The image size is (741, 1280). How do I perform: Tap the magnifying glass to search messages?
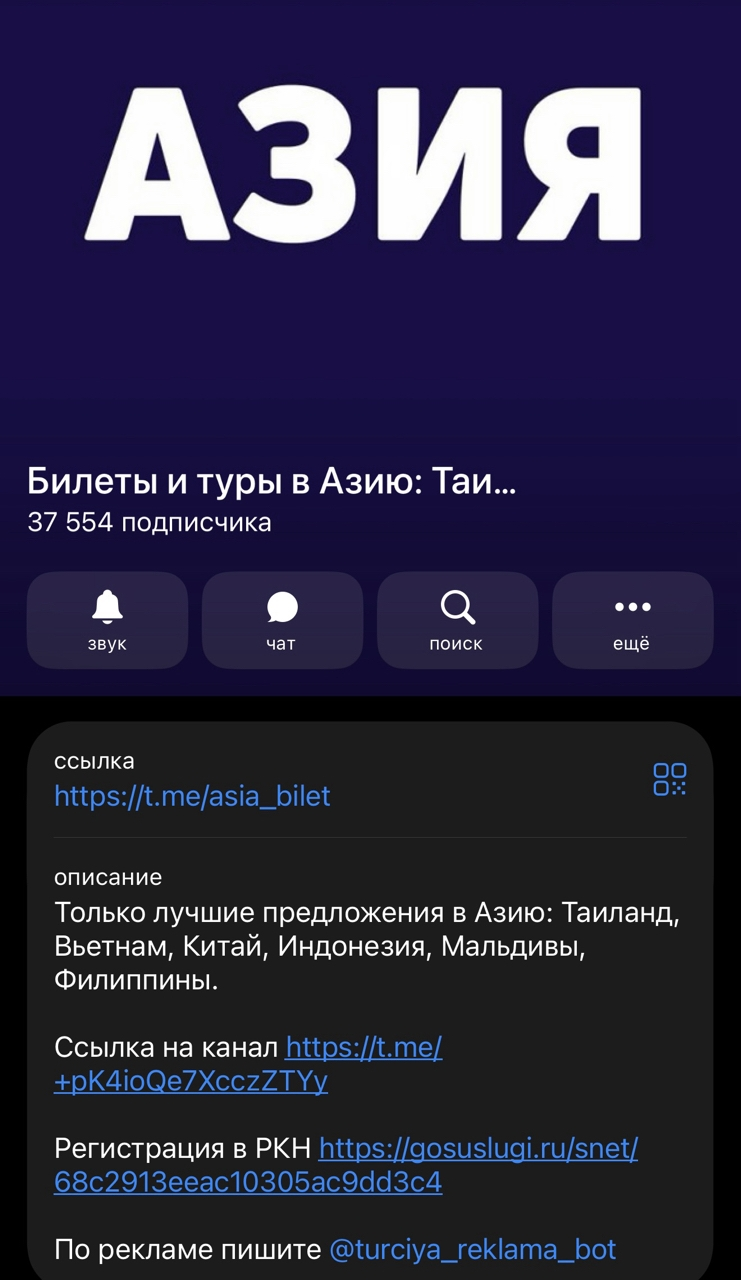[457, 605]
